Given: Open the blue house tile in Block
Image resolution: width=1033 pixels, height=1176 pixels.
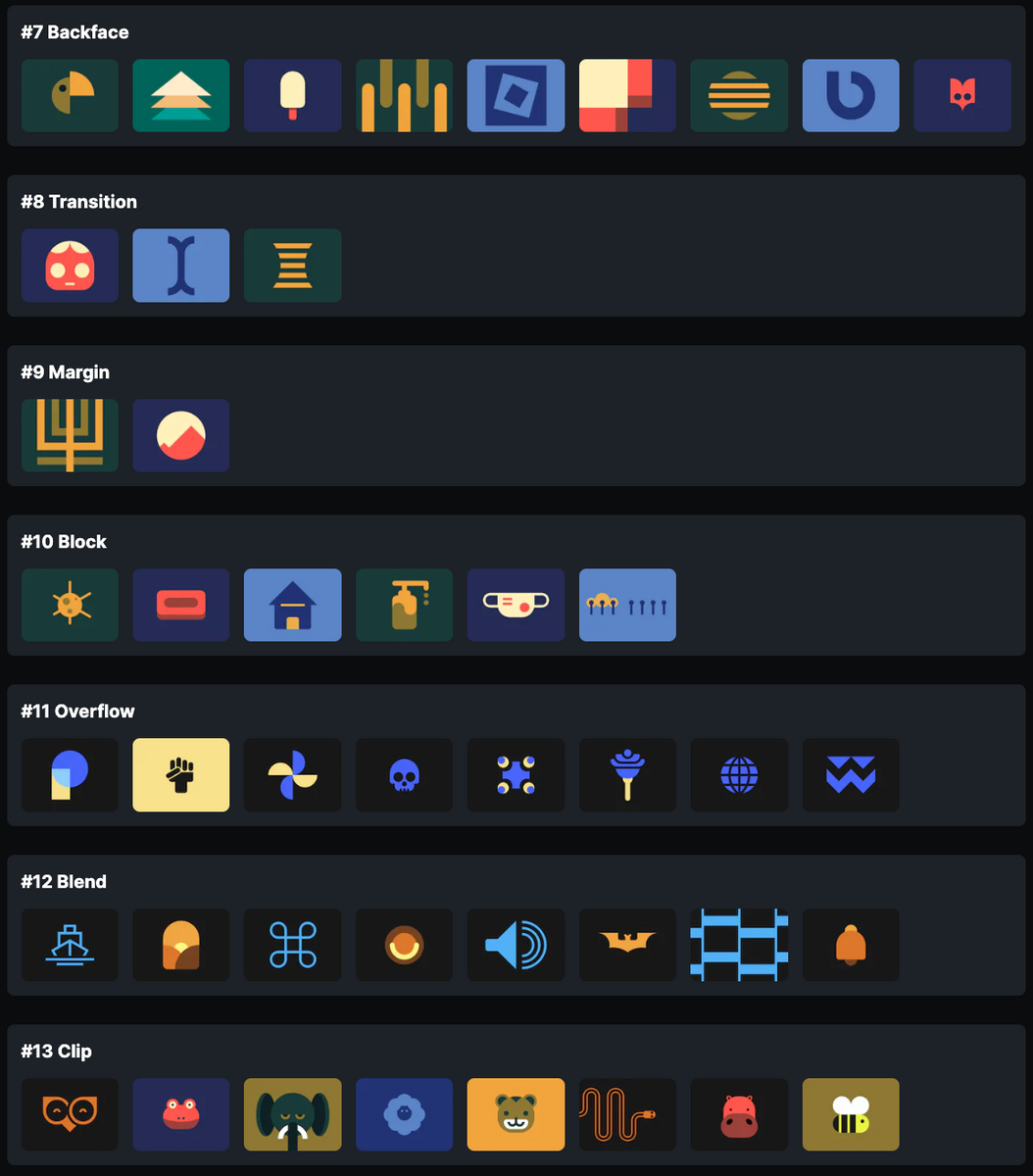Looking at the screenshot, I should click(x=292, y=605).
